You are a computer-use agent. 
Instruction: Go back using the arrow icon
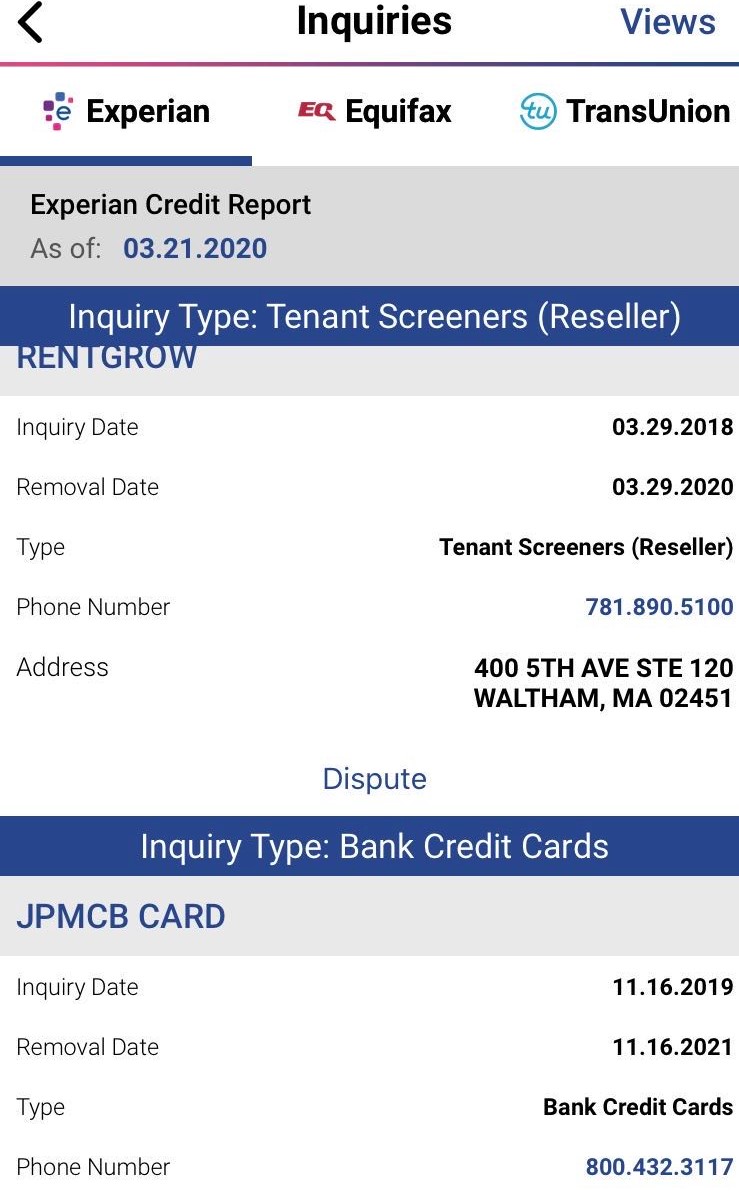click(x=30, y=22)
